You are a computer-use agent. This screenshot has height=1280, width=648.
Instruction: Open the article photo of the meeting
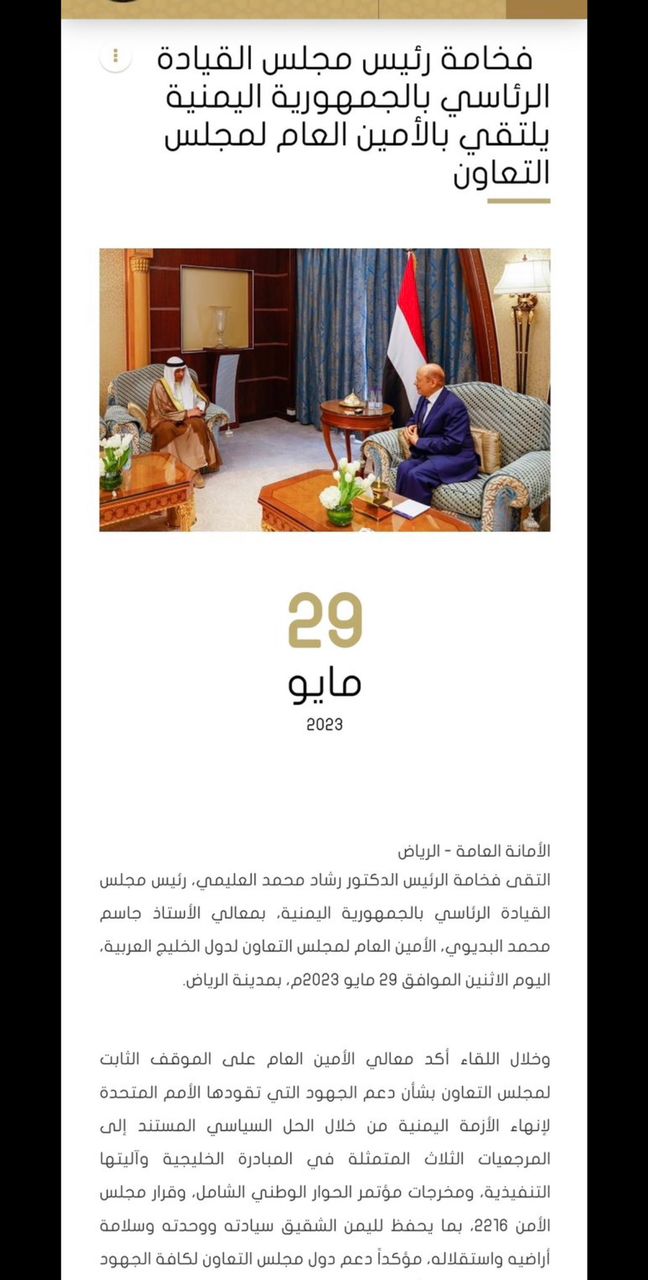[x=324, y=389]
